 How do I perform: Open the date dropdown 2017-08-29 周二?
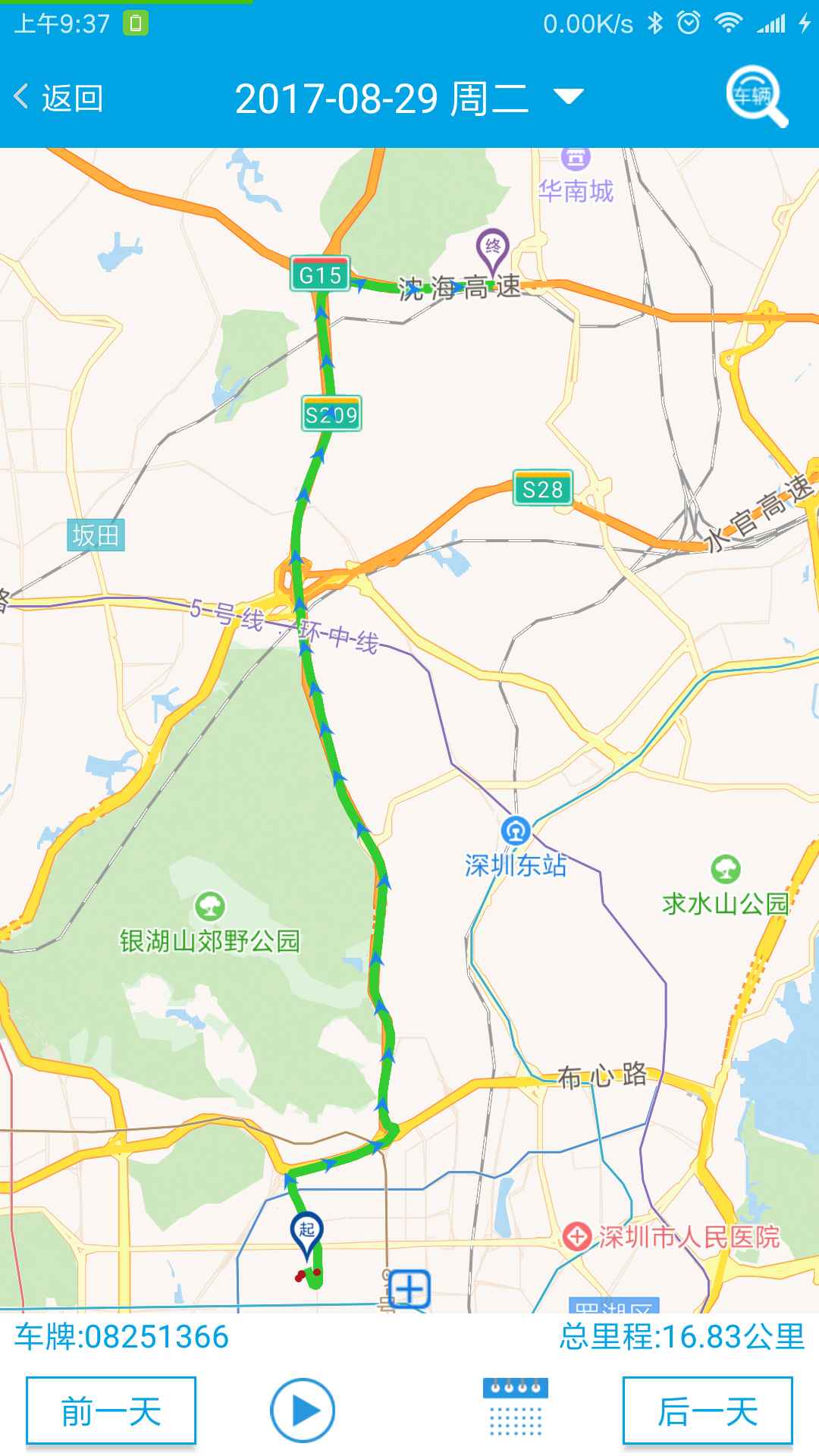click(x=409, y=99)
